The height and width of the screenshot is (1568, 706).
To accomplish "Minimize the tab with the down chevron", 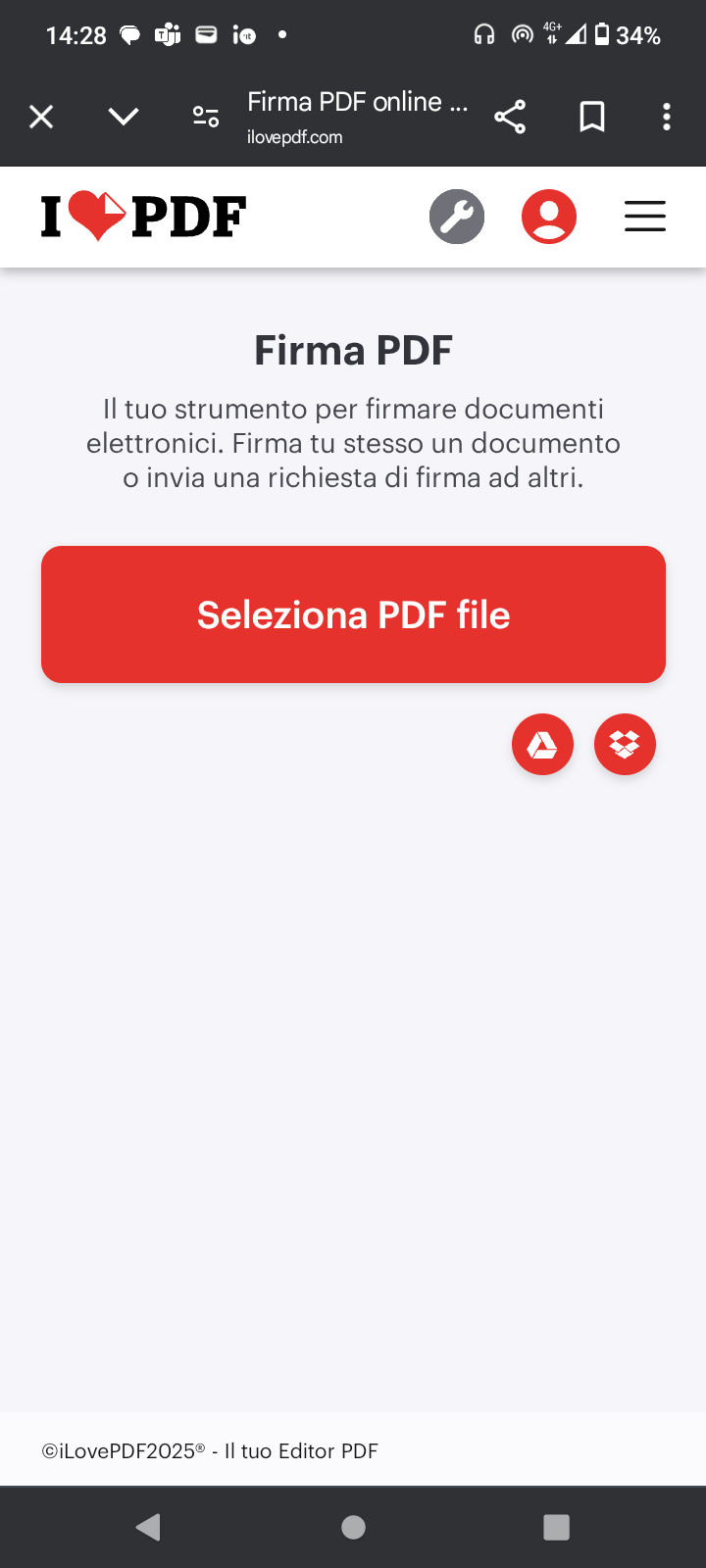I will [124, 118].
